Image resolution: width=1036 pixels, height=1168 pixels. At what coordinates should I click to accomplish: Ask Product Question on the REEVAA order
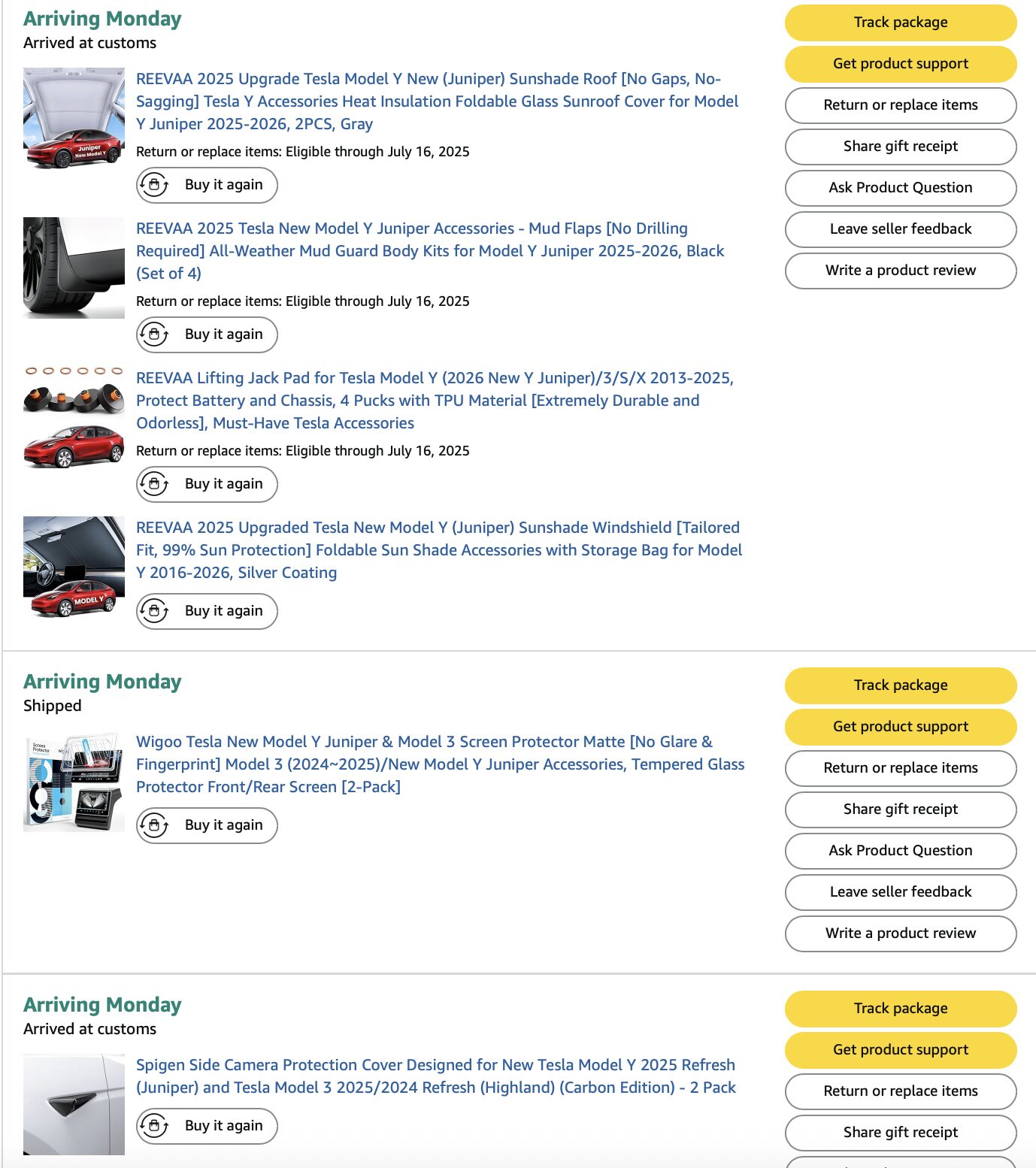pyautogui.click(x=900, y=188)
